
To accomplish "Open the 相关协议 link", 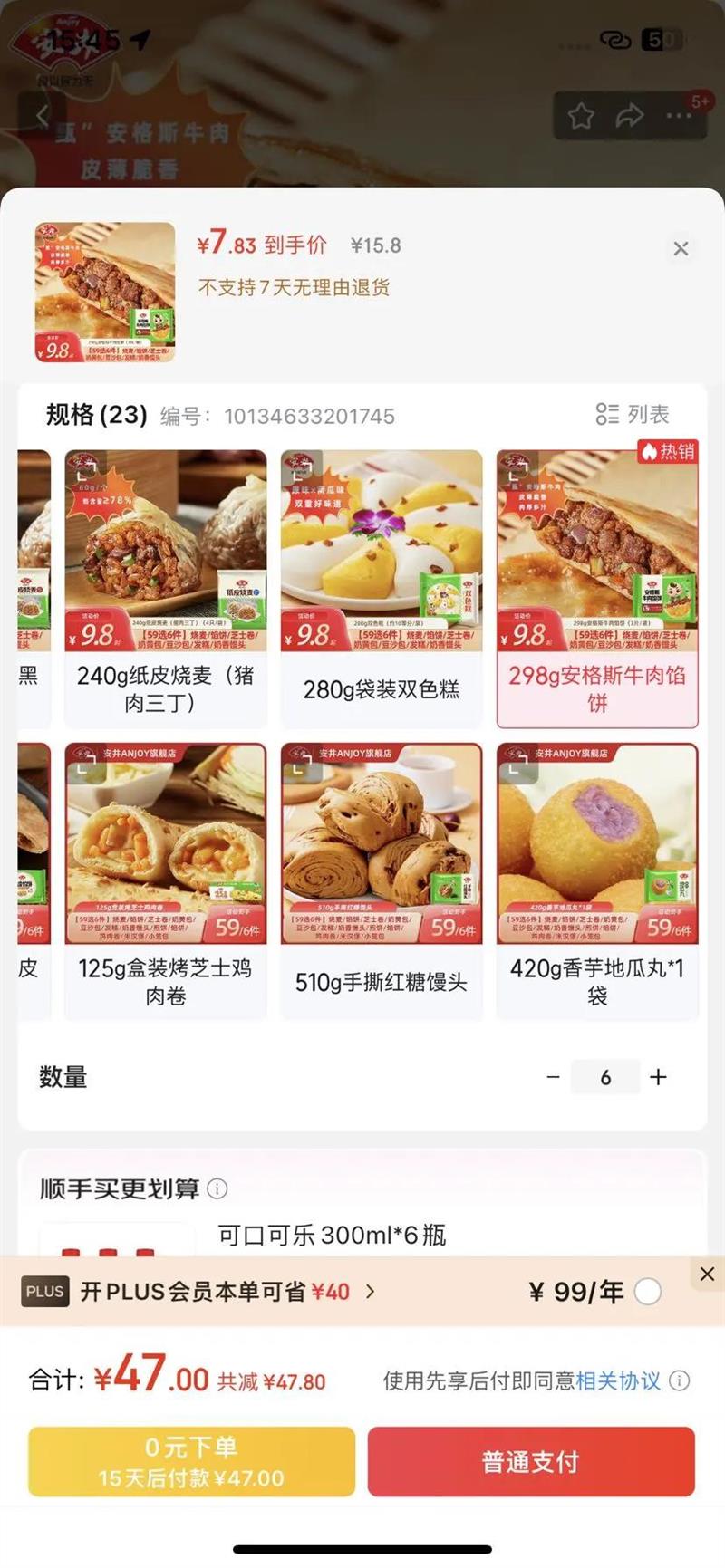I will pos(617,1380).
